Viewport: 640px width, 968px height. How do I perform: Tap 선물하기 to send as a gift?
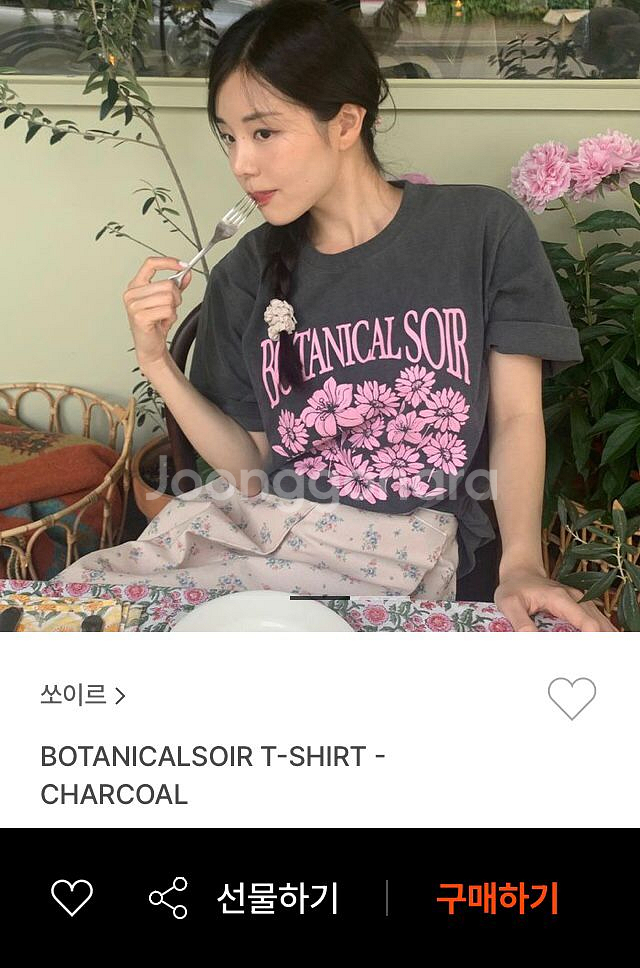pos(278,898)
